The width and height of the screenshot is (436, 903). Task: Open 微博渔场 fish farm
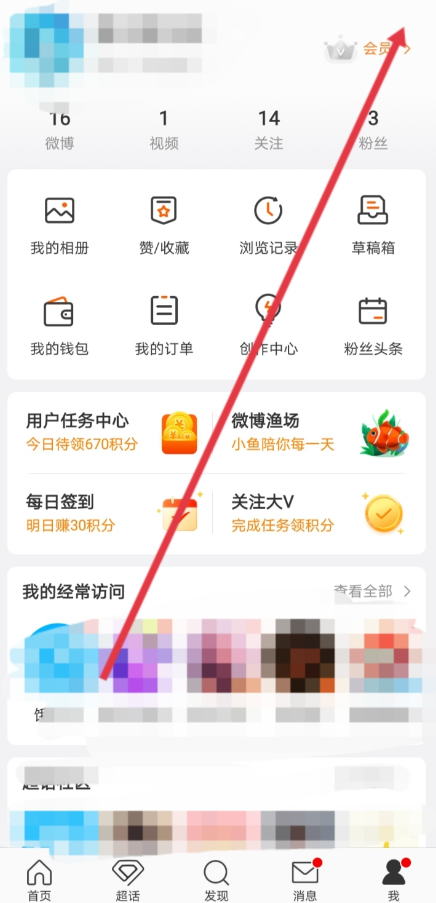320,432
